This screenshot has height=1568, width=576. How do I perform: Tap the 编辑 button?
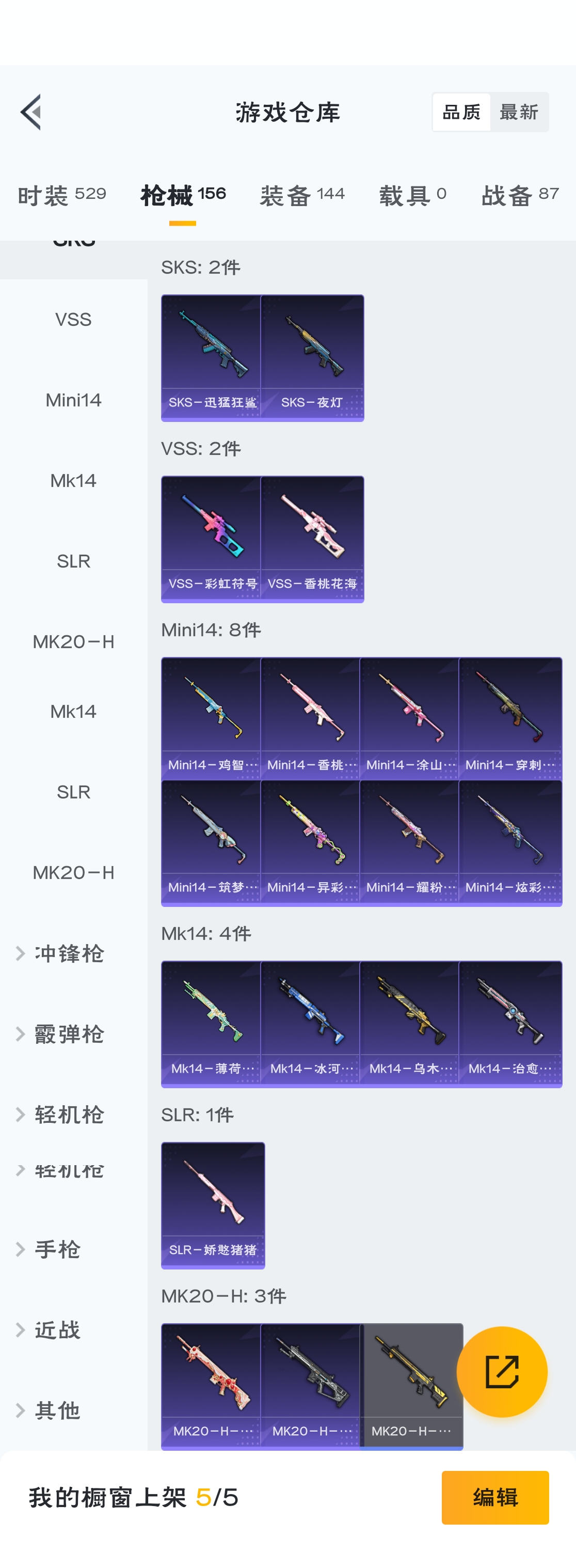[x=495, y=1497]
